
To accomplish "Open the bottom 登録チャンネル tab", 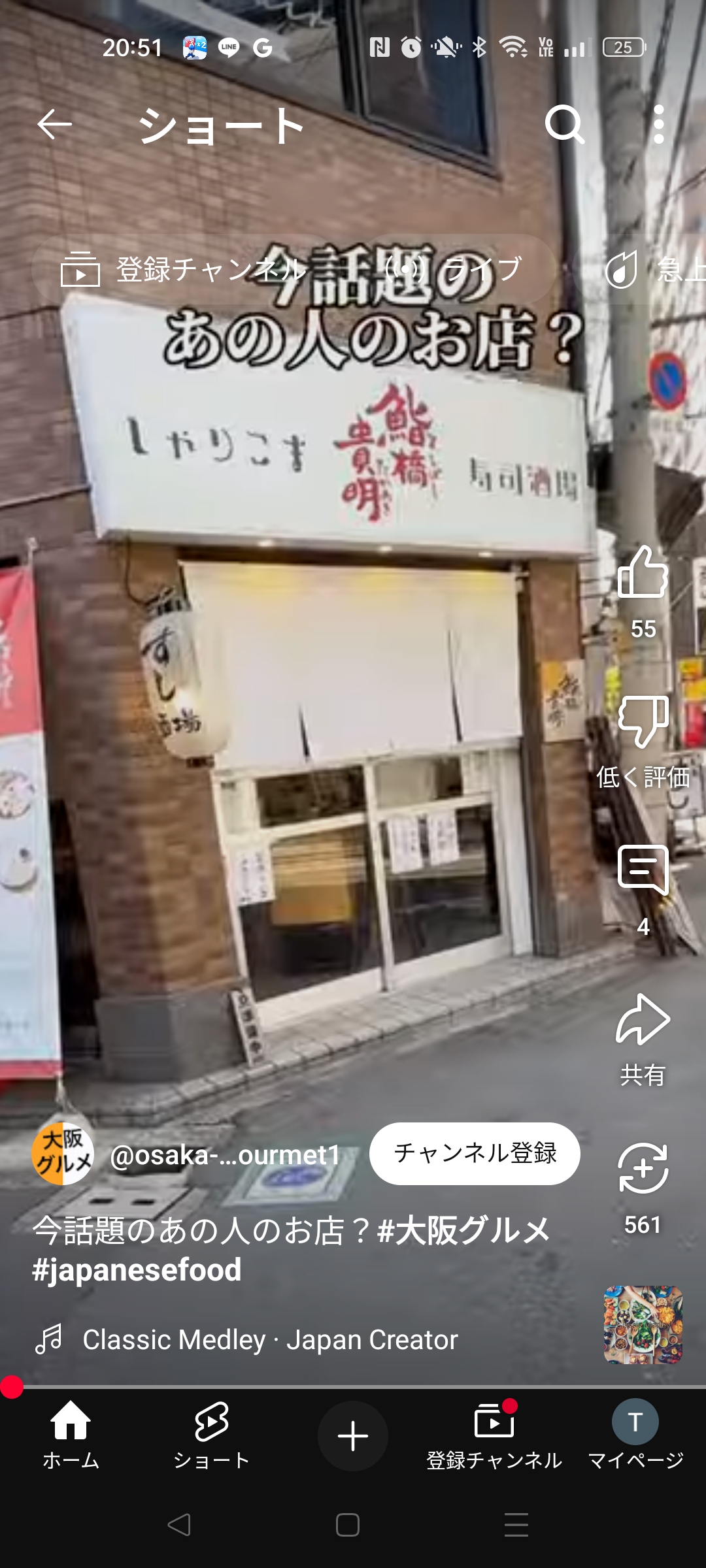I will click(x=494, y=1435).
